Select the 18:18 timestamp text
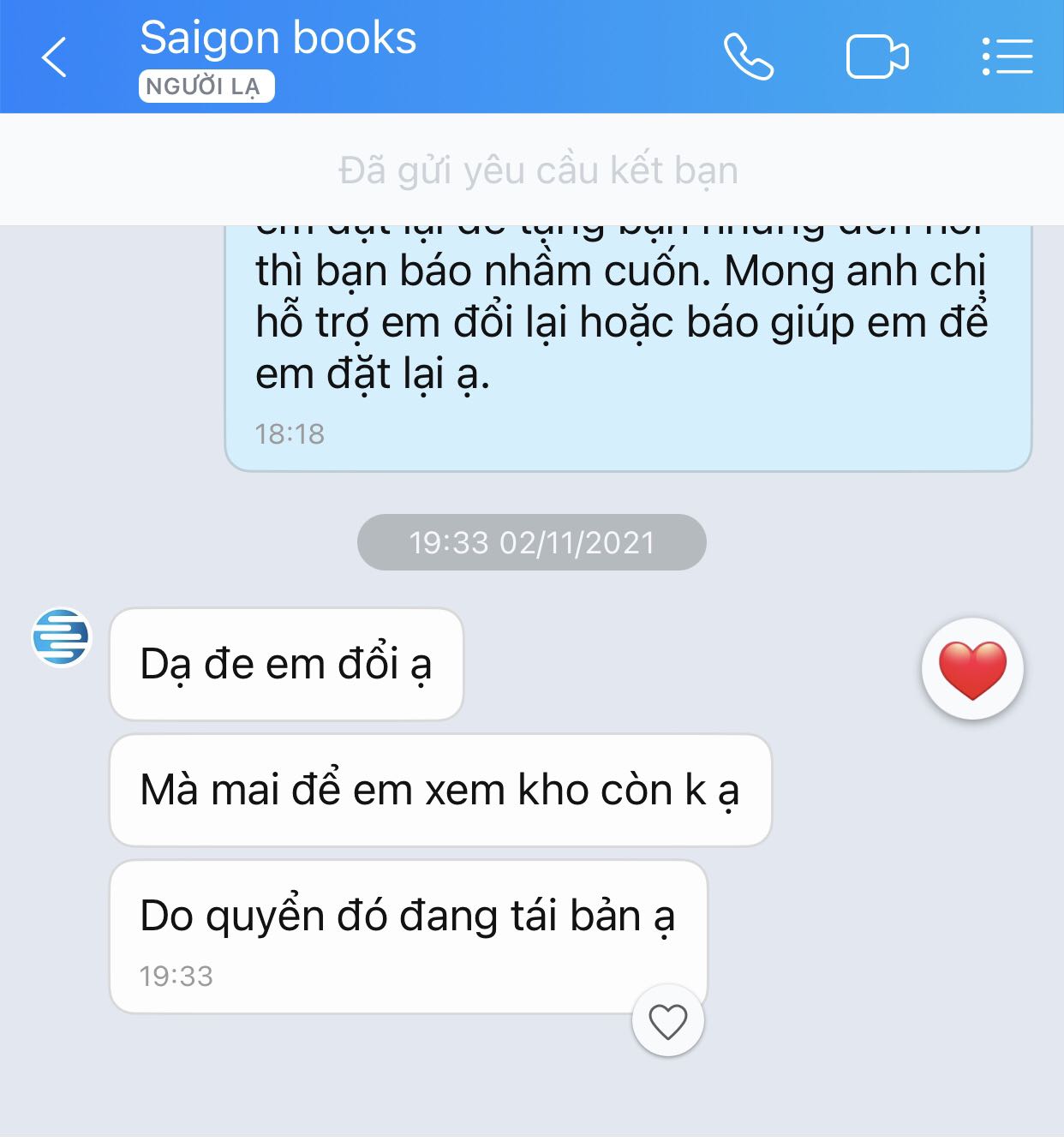The height and width of the screenshot is (1147, 1064). click(x=291, y=433)
